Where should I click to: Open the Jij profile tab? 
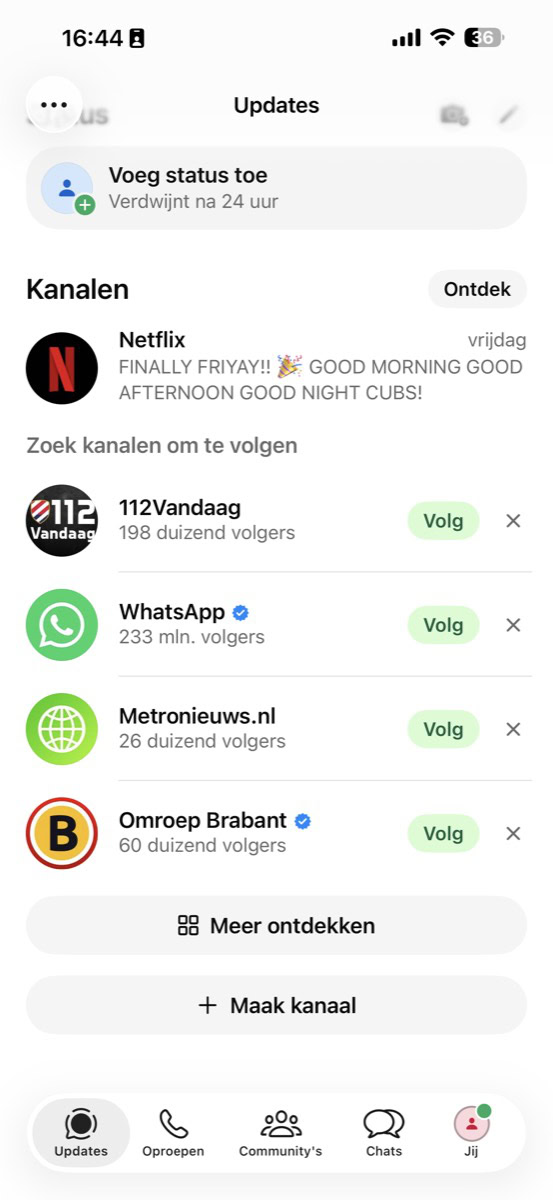coord(472,1133)
